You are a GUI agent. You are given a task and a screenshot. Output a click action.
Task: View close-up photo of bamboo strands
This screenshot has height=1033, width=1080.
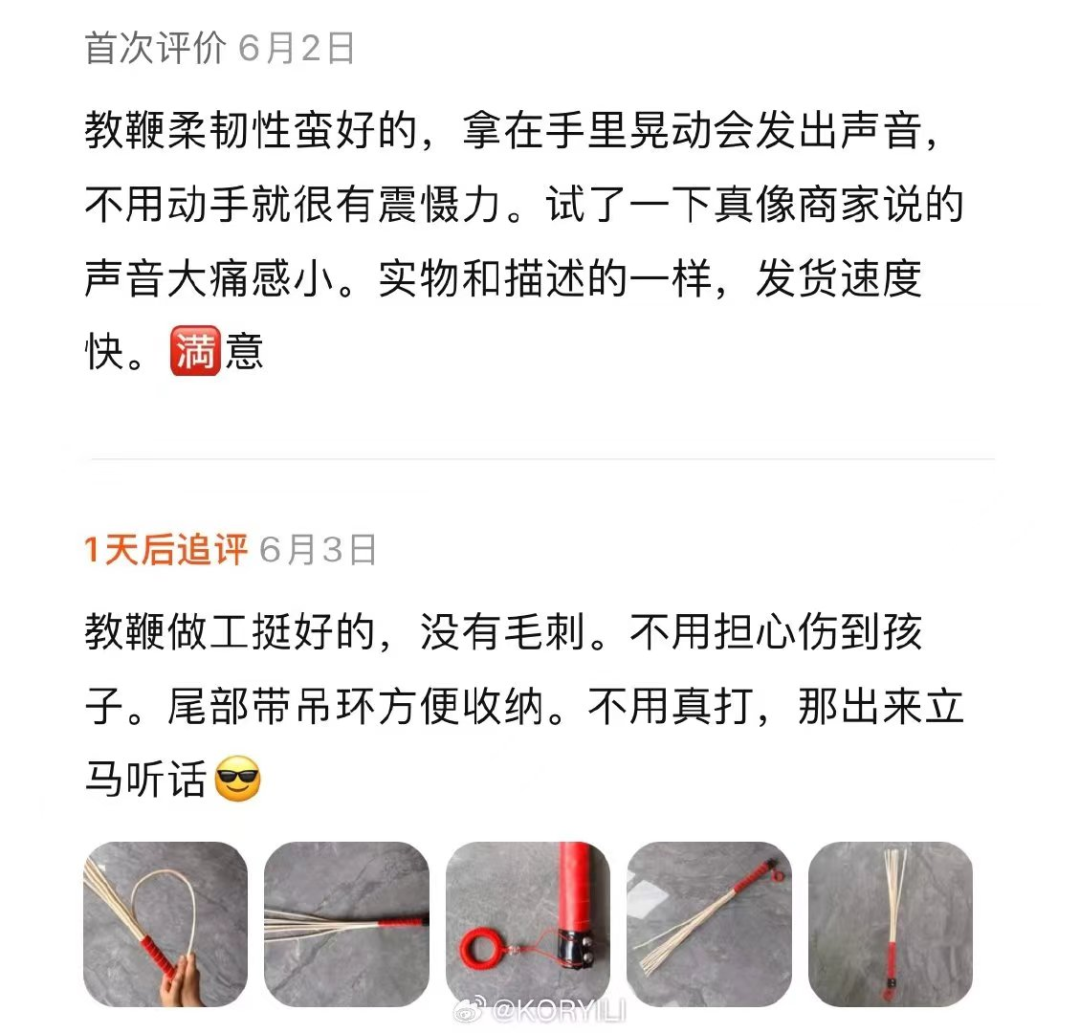pyautogui.click(x=347, y=924)
